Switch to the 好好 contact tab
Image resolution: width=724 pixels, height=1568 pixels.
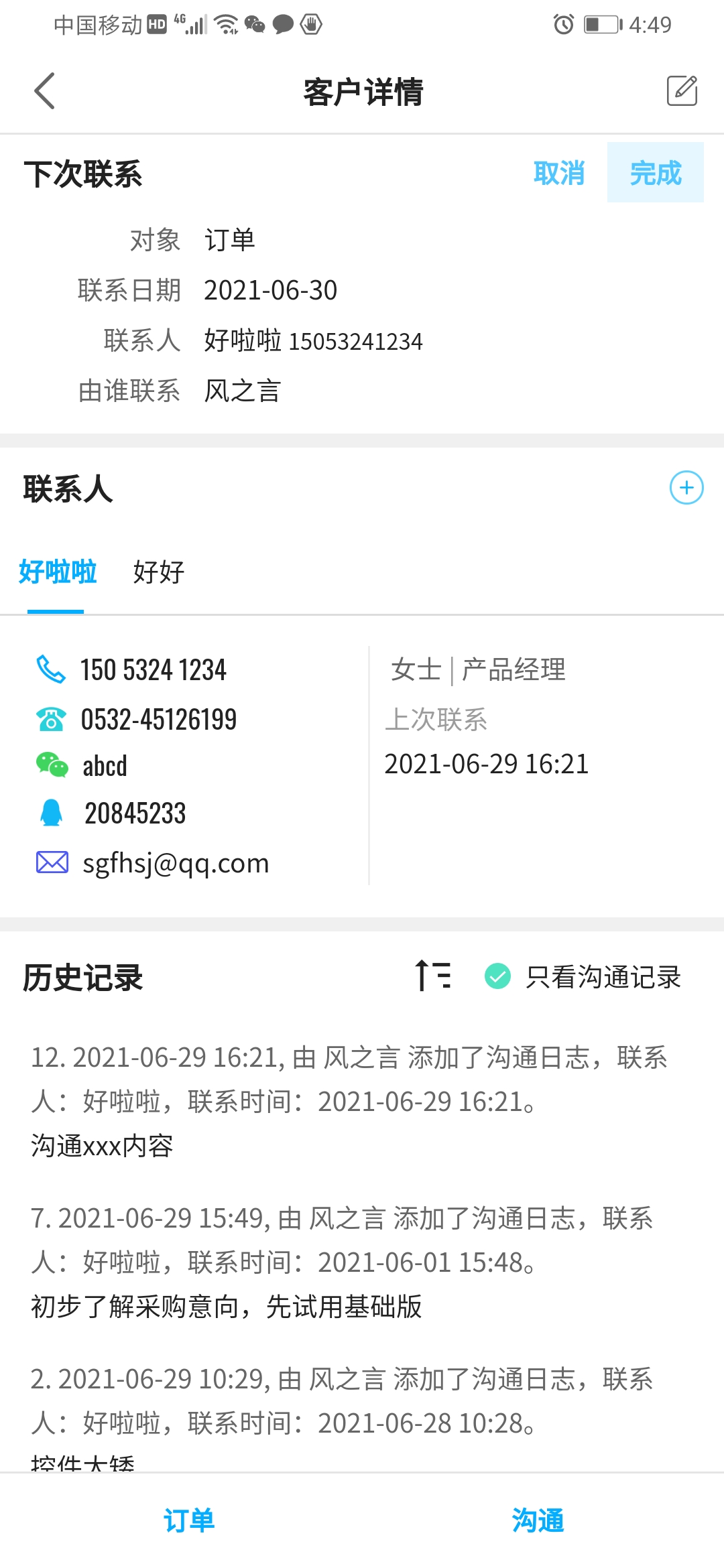[x=158, y=572]
